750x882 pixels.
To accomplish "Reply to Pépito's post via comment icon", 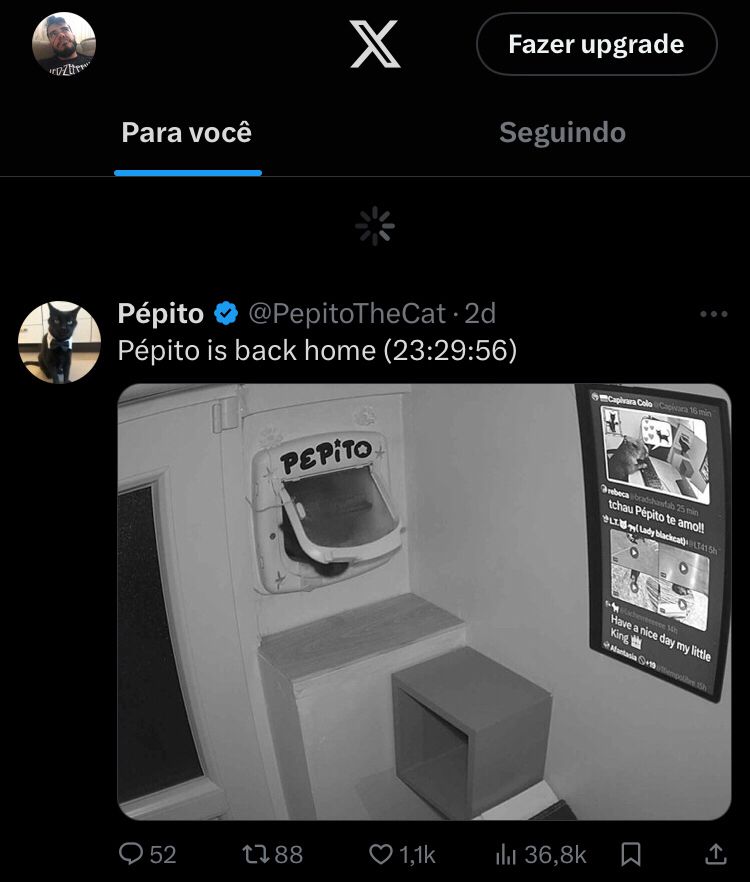I will (x=131, y=854).
